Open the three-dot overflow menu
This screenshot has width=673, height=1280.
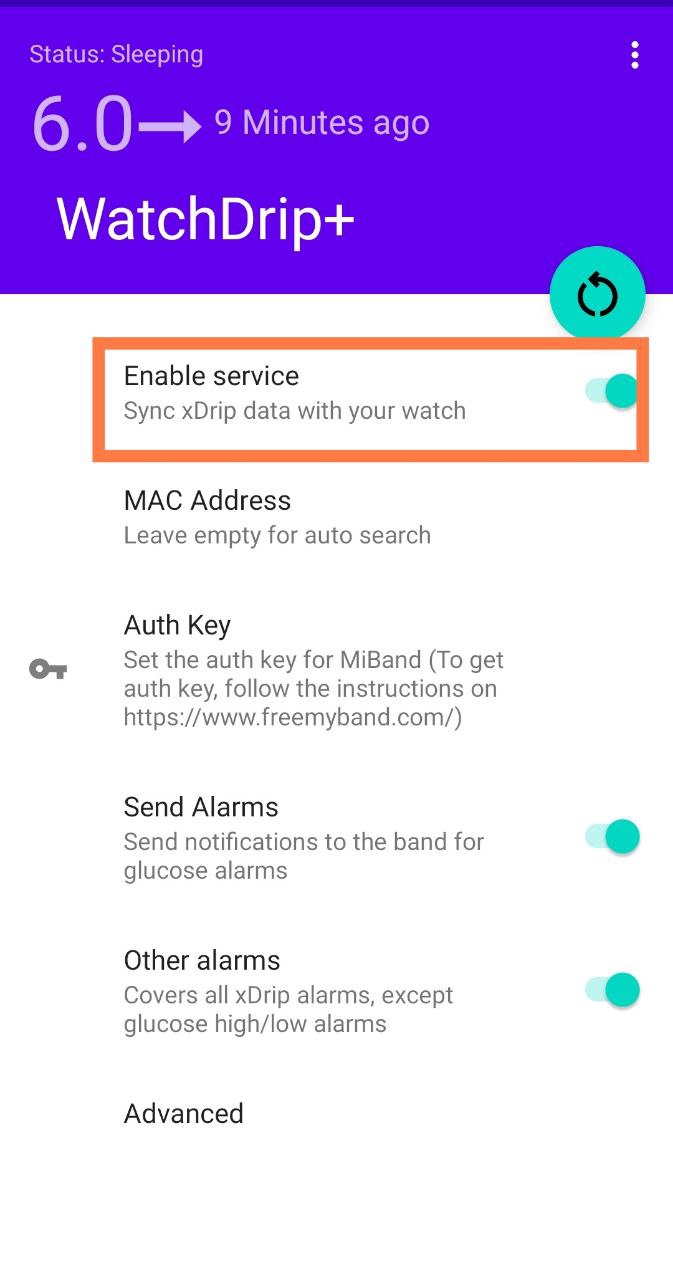(x=634, y=55)
